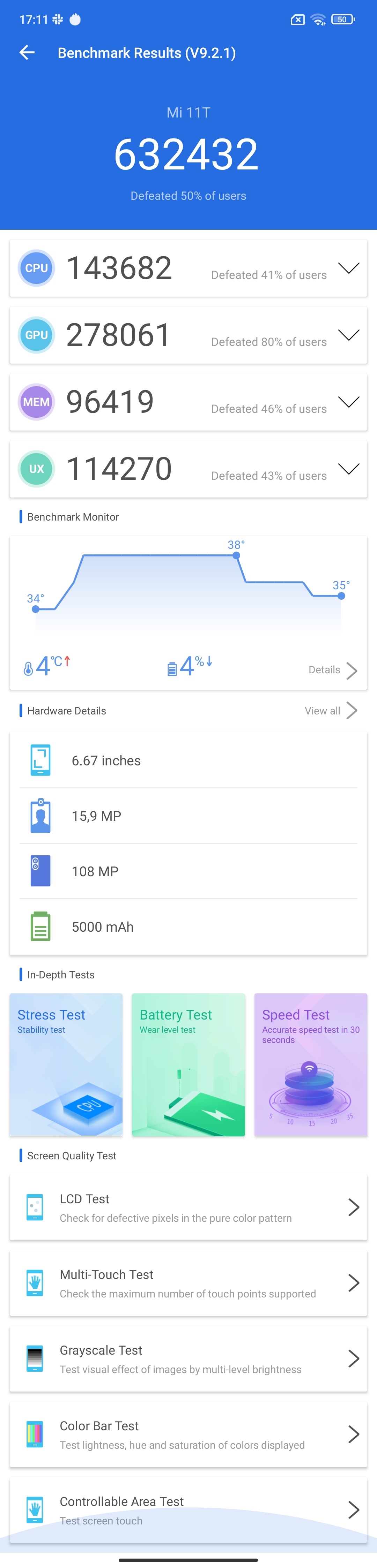This screenshot has width=377, height=1568.
Task: Open the Stress Test card
Action: tap(66, 1065)
